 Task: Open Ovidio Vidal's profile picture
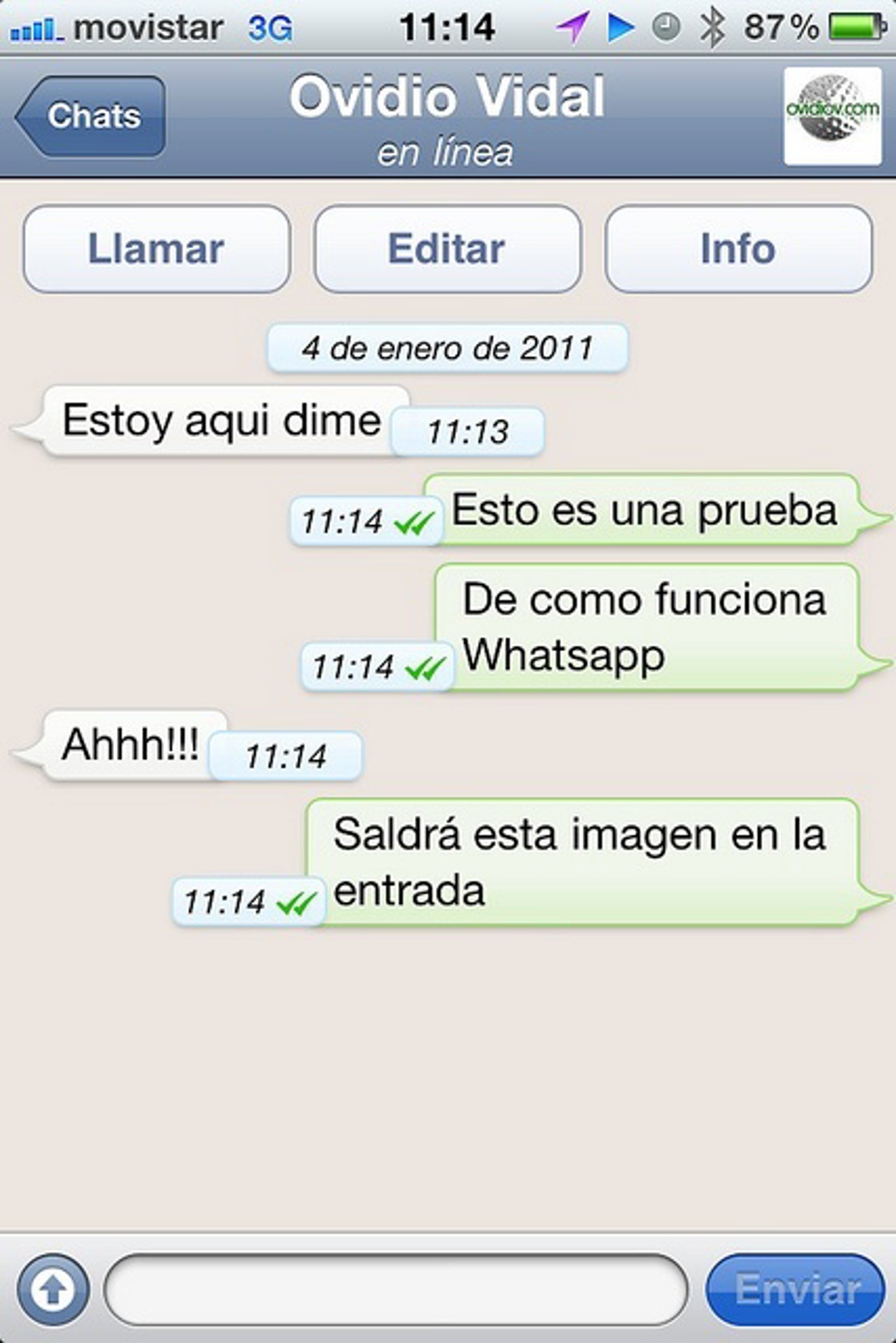[832, 117]
